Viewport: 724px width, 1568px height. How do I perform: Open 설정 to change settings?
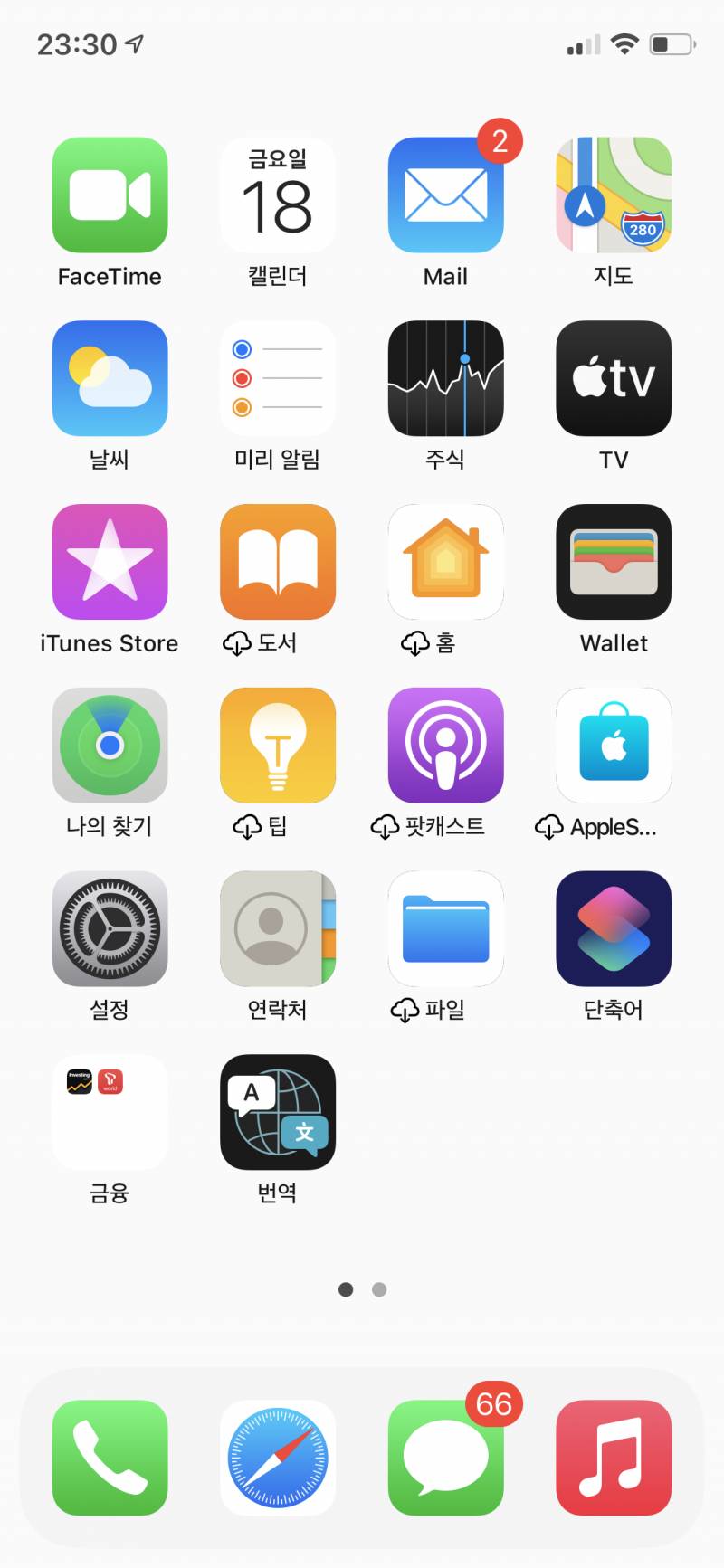coord(110,929)
